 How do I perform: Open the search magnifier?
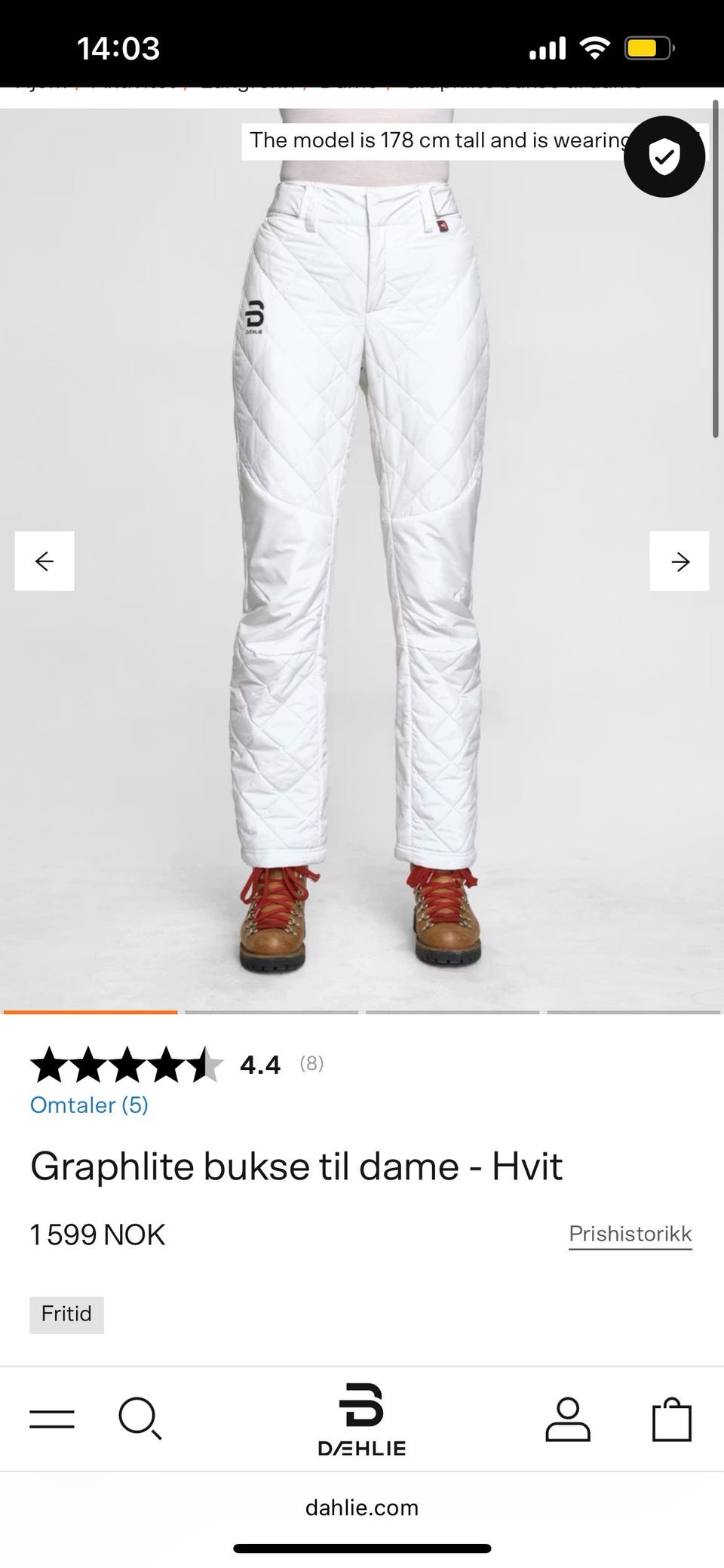pos(140,1419)
